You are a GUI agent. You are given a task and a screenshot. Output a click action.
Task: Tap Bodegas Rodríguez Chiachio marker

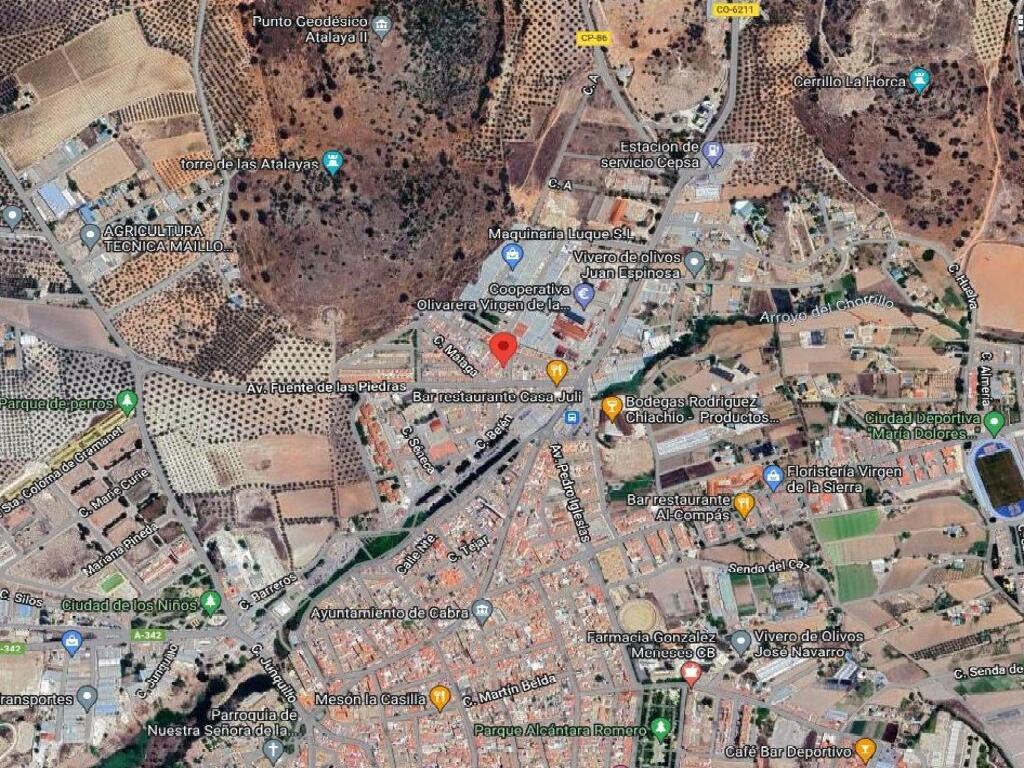(x=611, y=406)
